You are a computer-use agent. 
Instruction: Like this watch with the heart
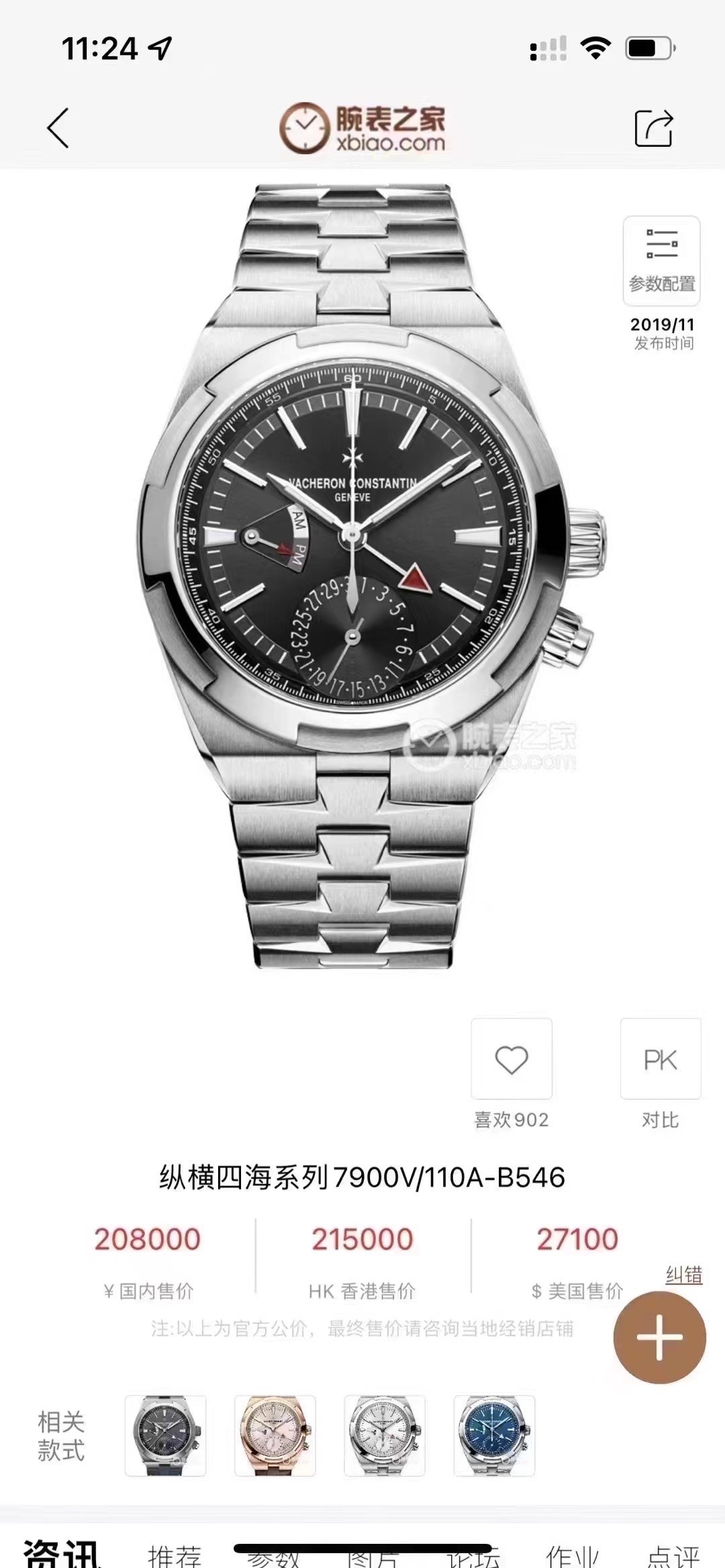click(512, 1060)
